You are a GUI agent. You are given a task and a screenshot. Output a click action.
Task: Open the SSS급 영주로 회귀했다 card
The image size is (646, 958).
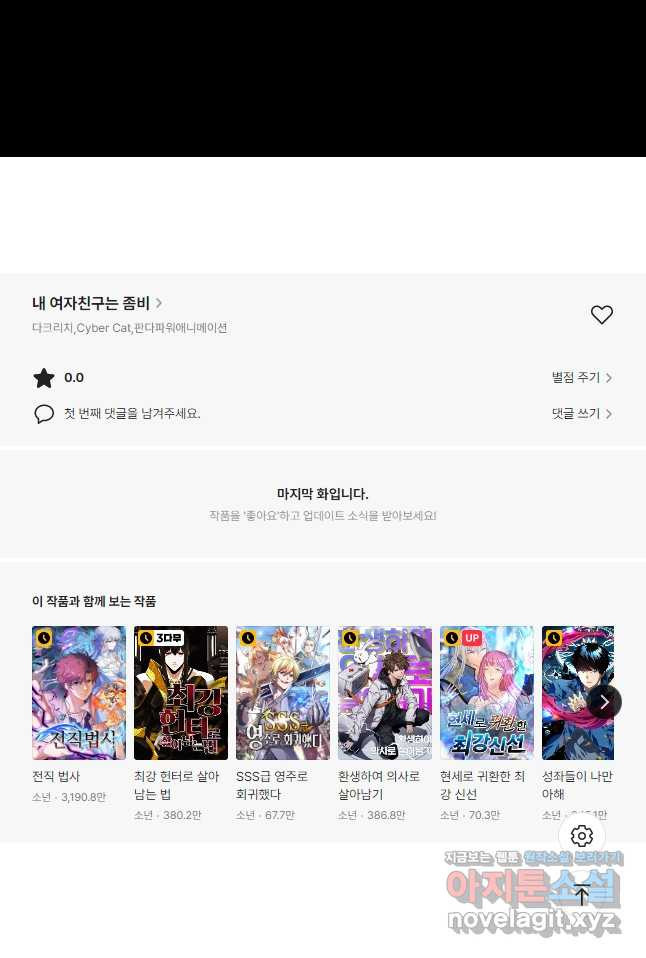pyautogui.click(x=283, y=693)
